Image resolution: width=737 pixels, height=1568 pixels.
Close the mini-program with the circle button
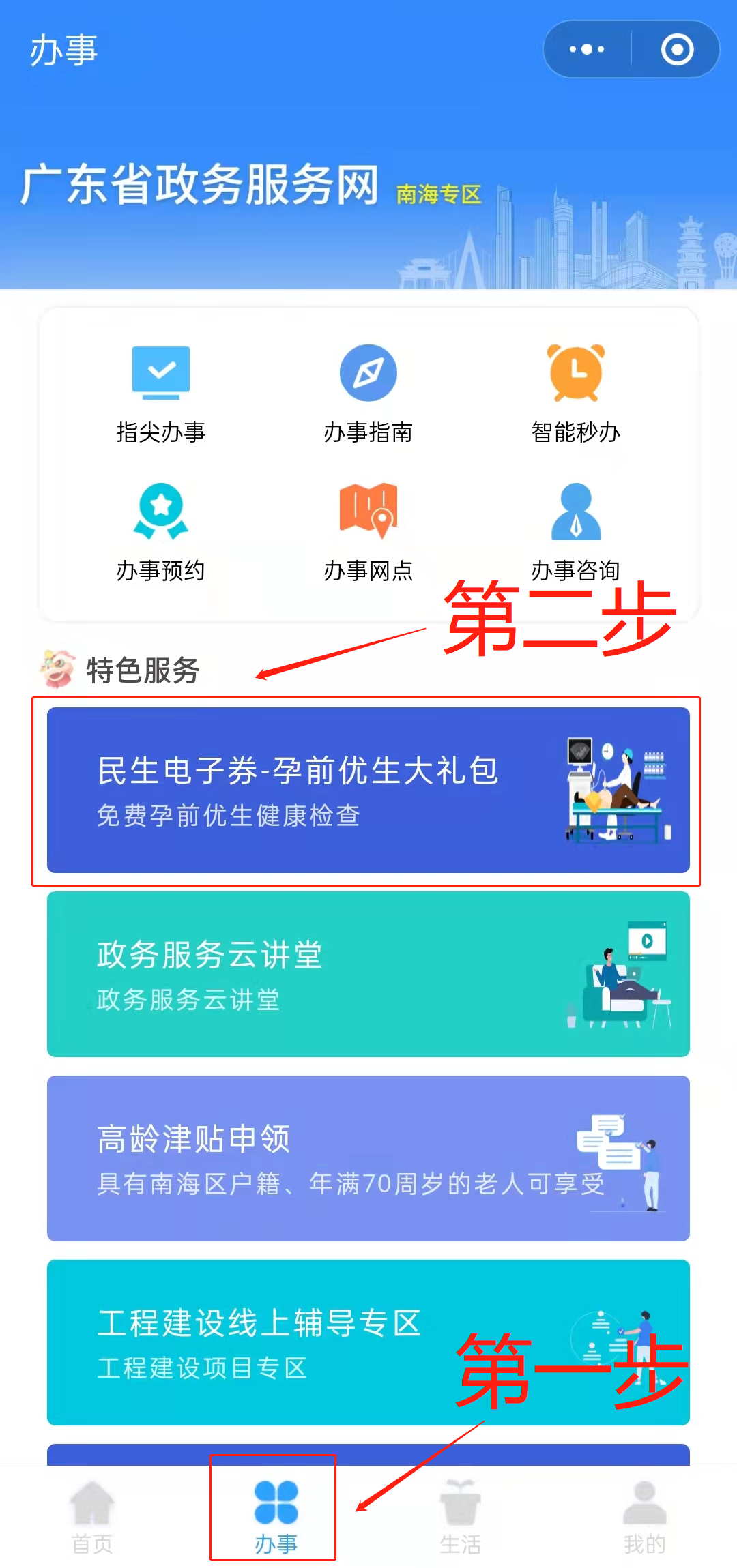pos(677,49)
